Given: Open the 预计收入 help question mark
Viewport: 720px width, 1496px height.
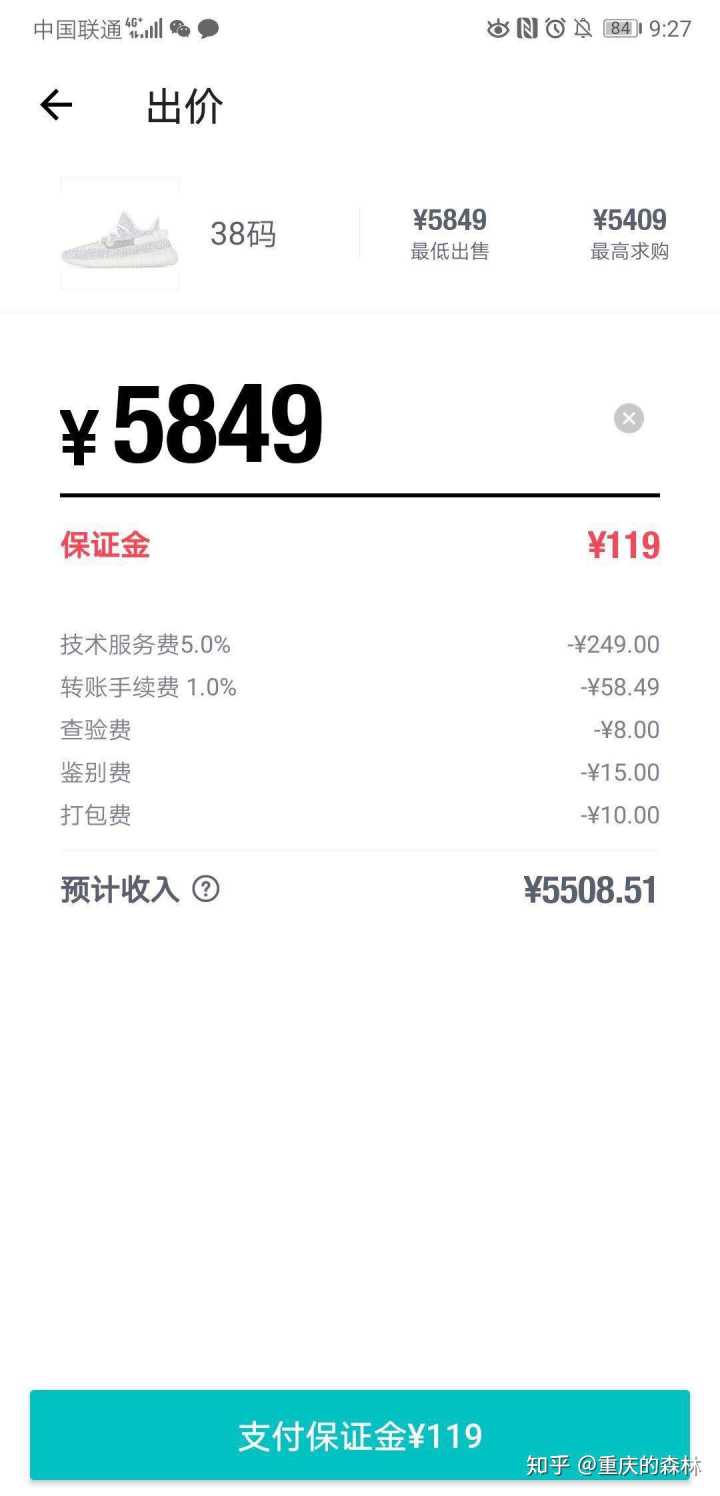Looking at the screenshot, I should 206,889.
